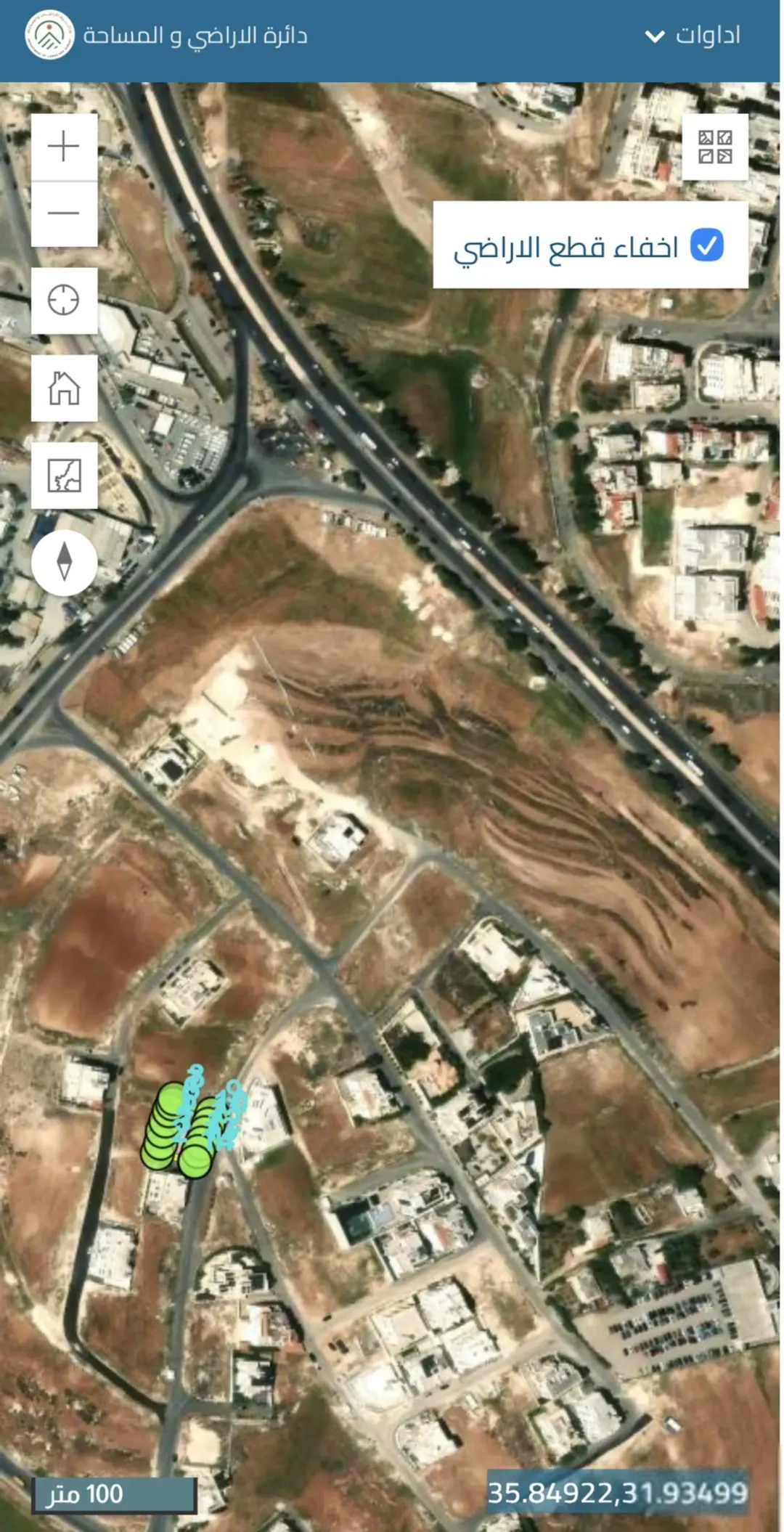Uncheck the اخفاء قطع الاراضي checkbox
784x1532 pixels.
(x=706, y=245)
